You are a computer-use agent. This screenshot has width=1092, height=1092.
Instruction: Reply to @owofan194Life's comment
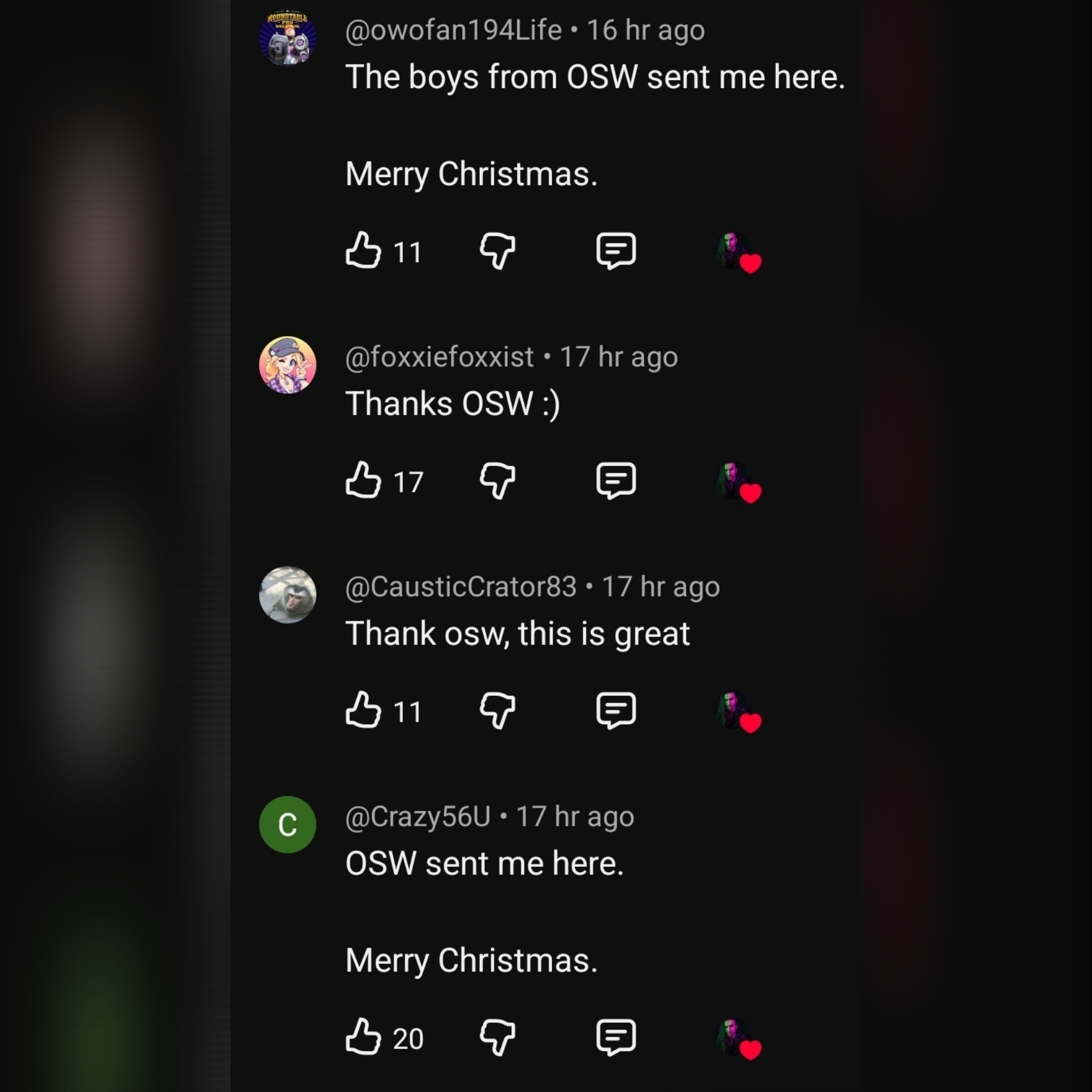pos(616,250)
